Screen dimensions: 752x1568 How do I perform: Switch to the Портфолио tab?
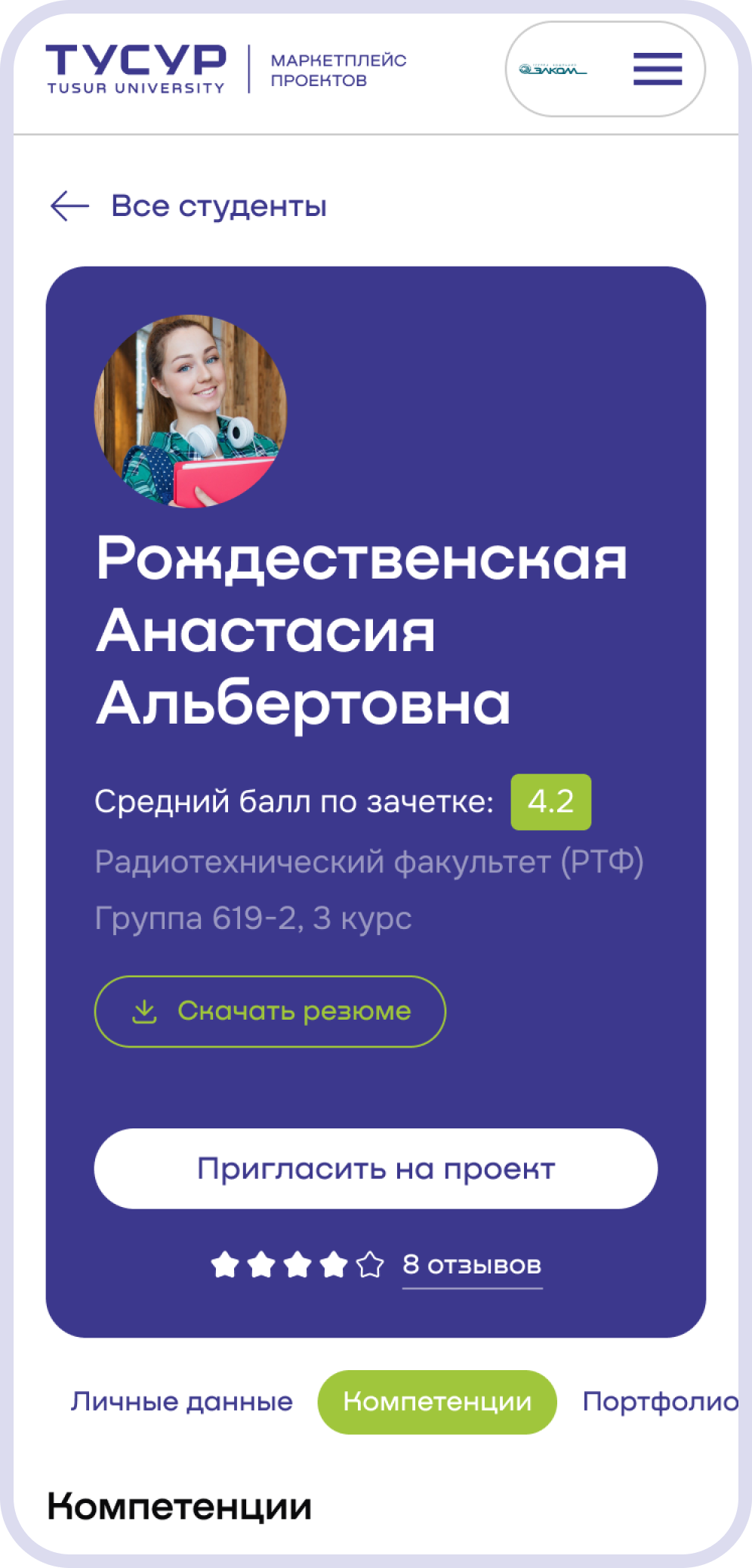pos(658,1402)
